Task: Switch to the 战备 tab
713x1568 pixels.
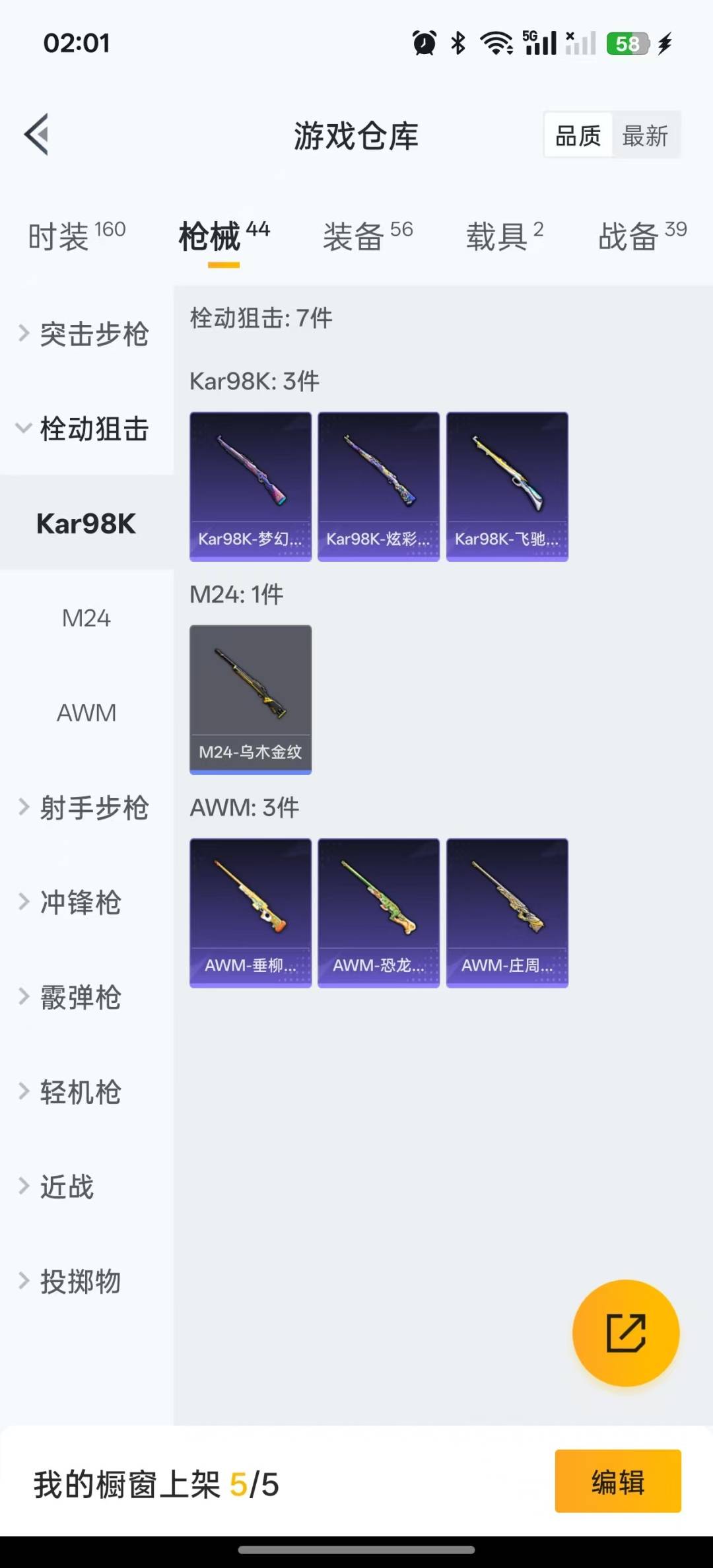Action: pos(642,236)
